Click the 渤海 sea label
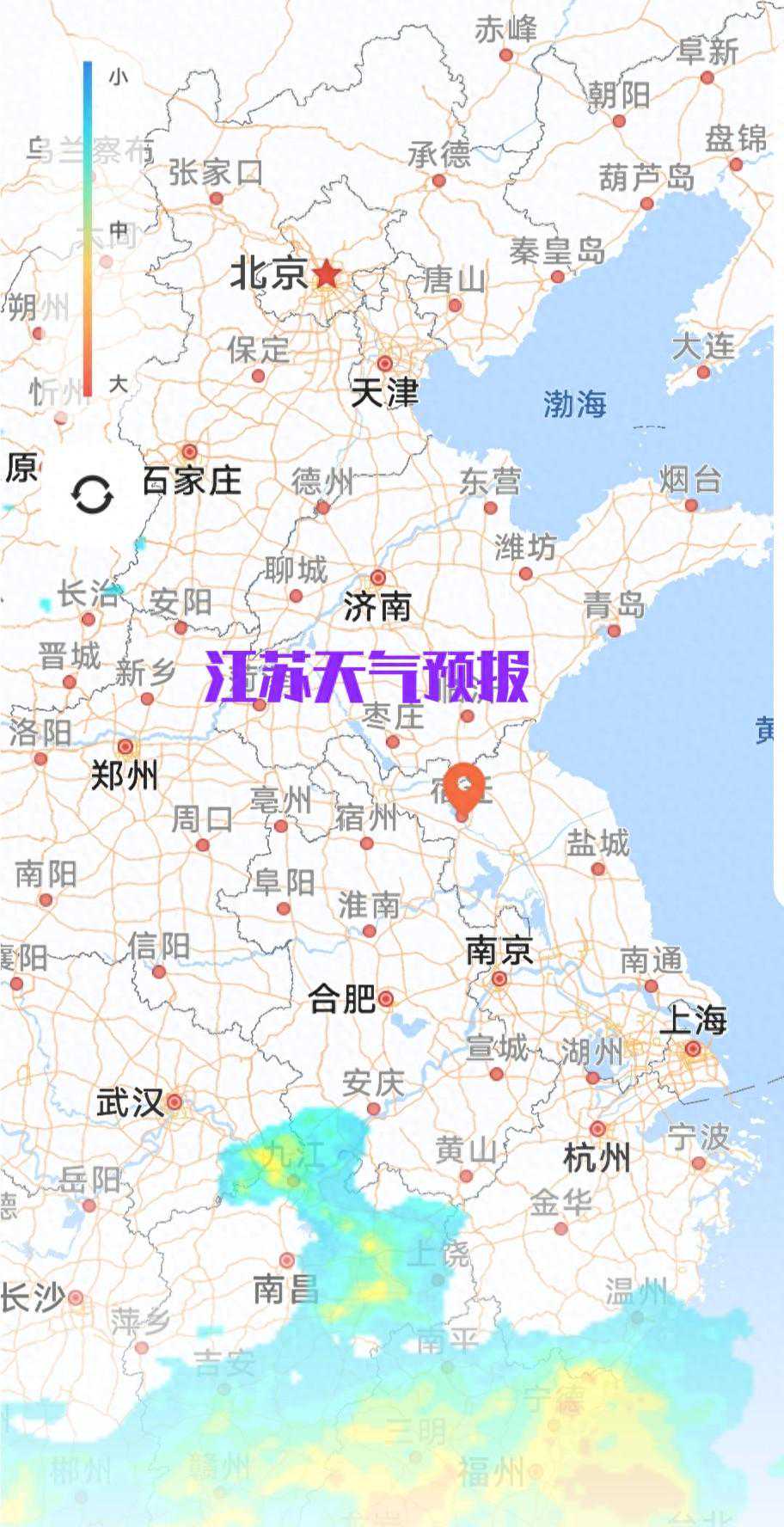Screen dimensions: 784x1527 577,401
